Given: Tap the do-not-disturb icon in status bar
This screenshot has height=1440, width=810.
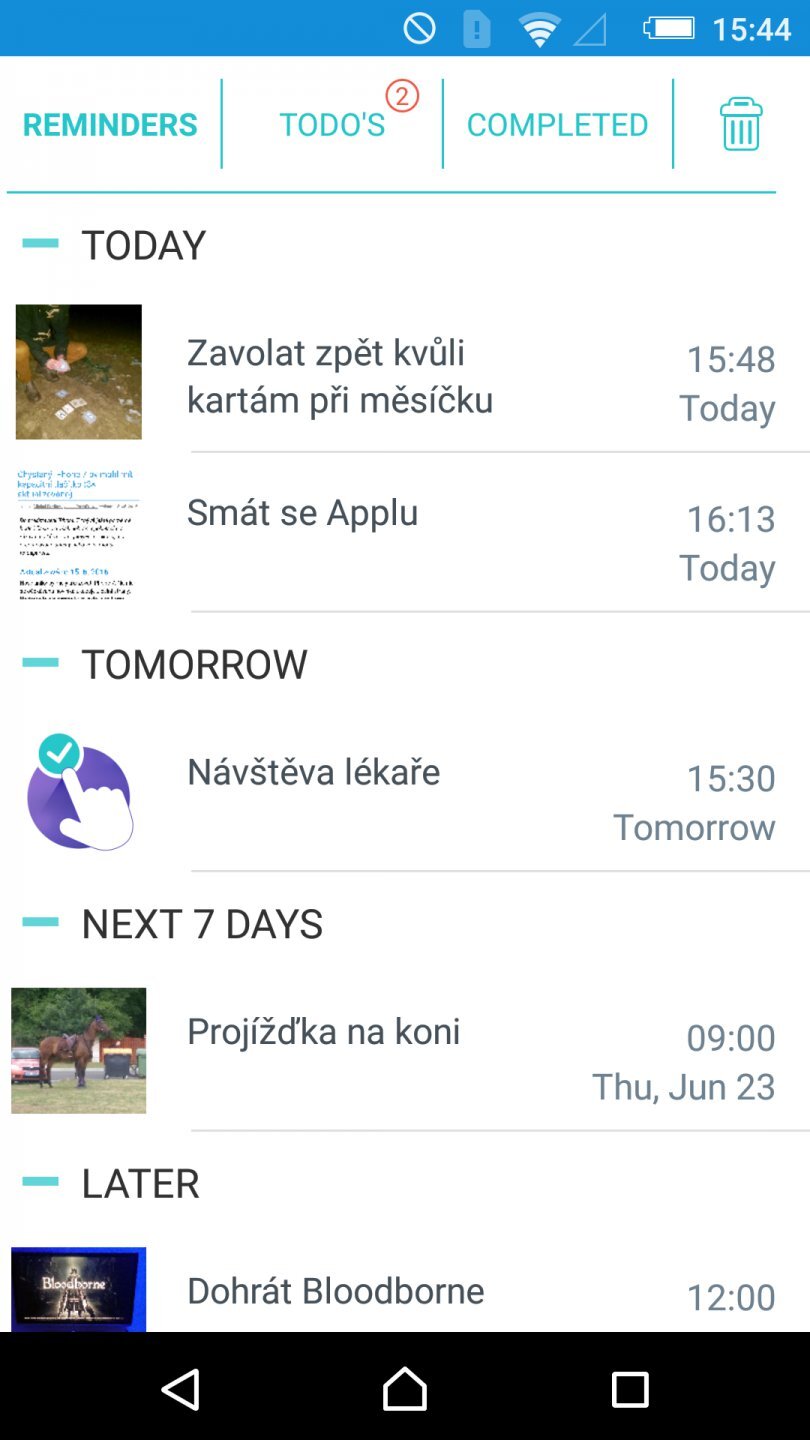Looking at the screenshot, I should (419, 27).
